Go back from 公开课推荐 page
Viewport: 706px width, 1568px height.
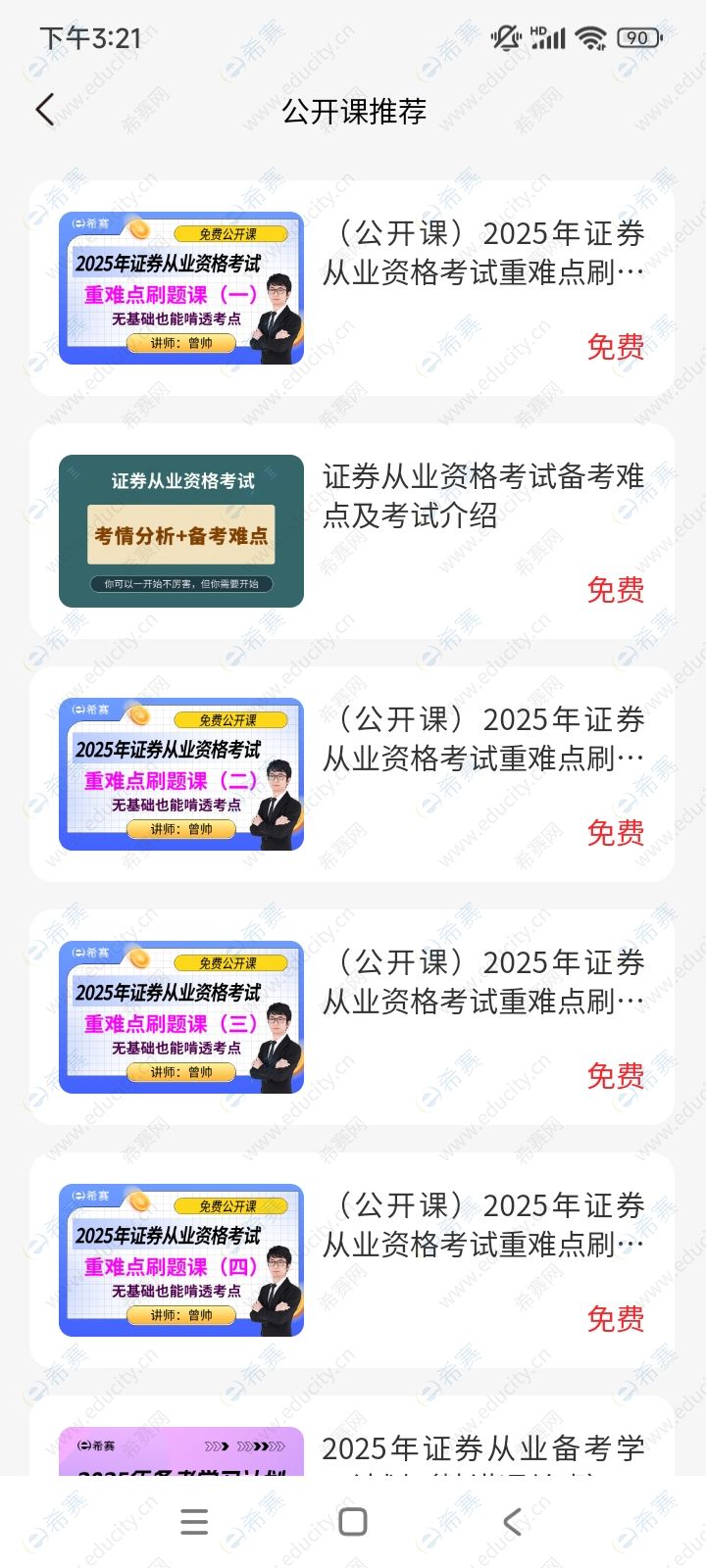(45, 110)
